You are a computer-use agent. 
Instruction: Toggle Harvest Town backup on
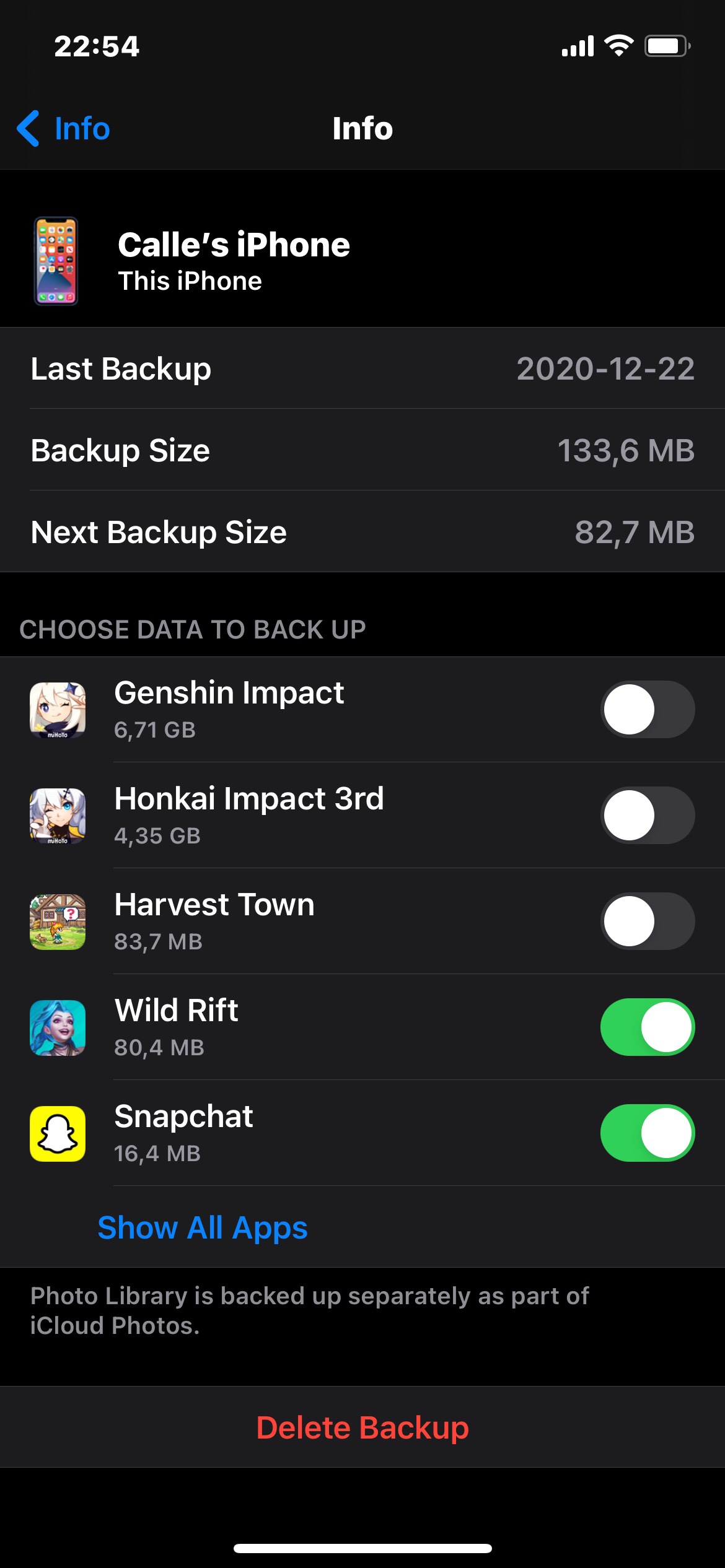(x=647, y=921)
